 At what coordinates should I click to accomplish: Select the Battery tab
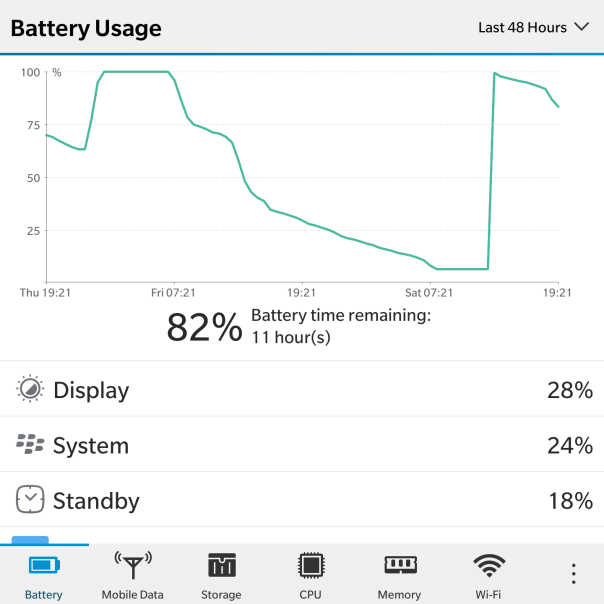click(x=44, y=575)
